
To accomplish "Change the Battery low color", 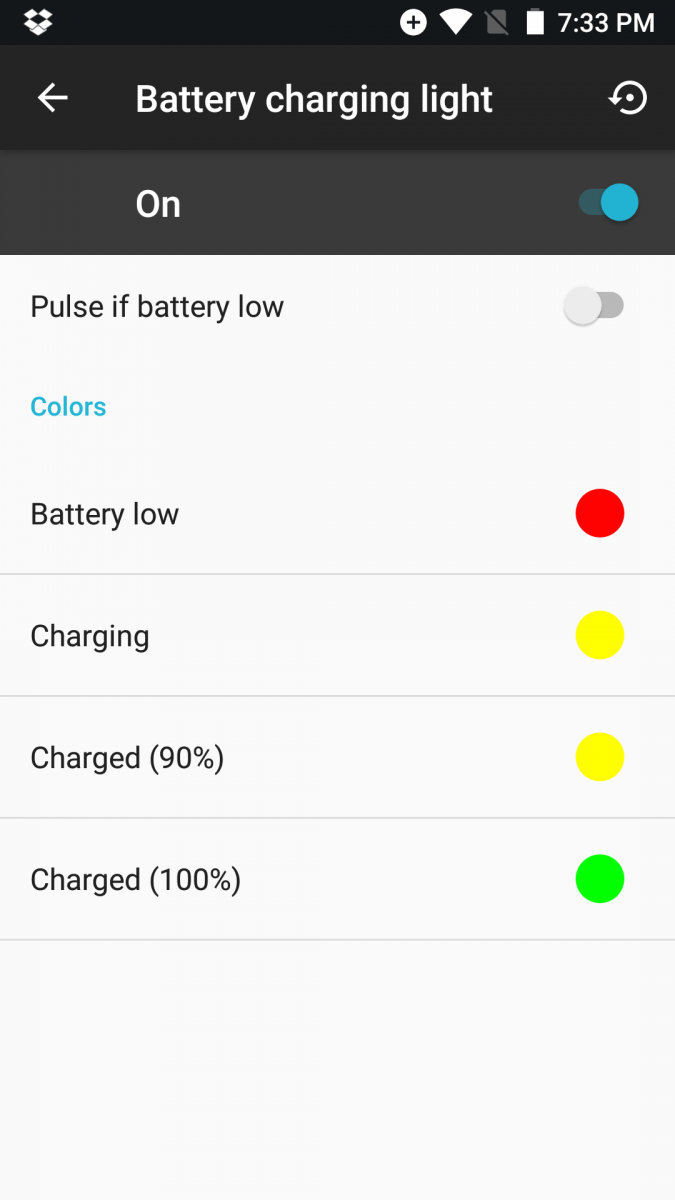I will 337,514.
